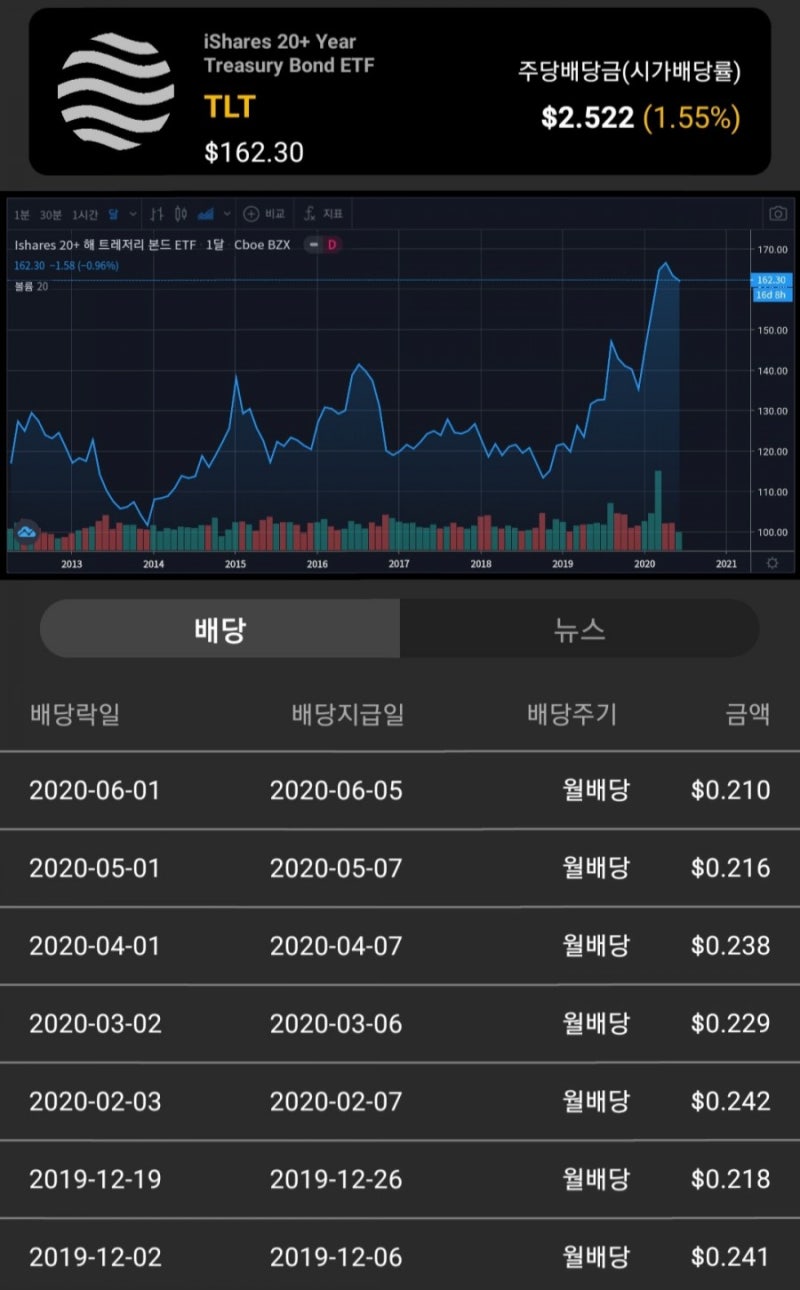This screenshot has height=1290, width=800.
Task: Select the candlestick chart style icon
Action: click(x=181, y=213)
